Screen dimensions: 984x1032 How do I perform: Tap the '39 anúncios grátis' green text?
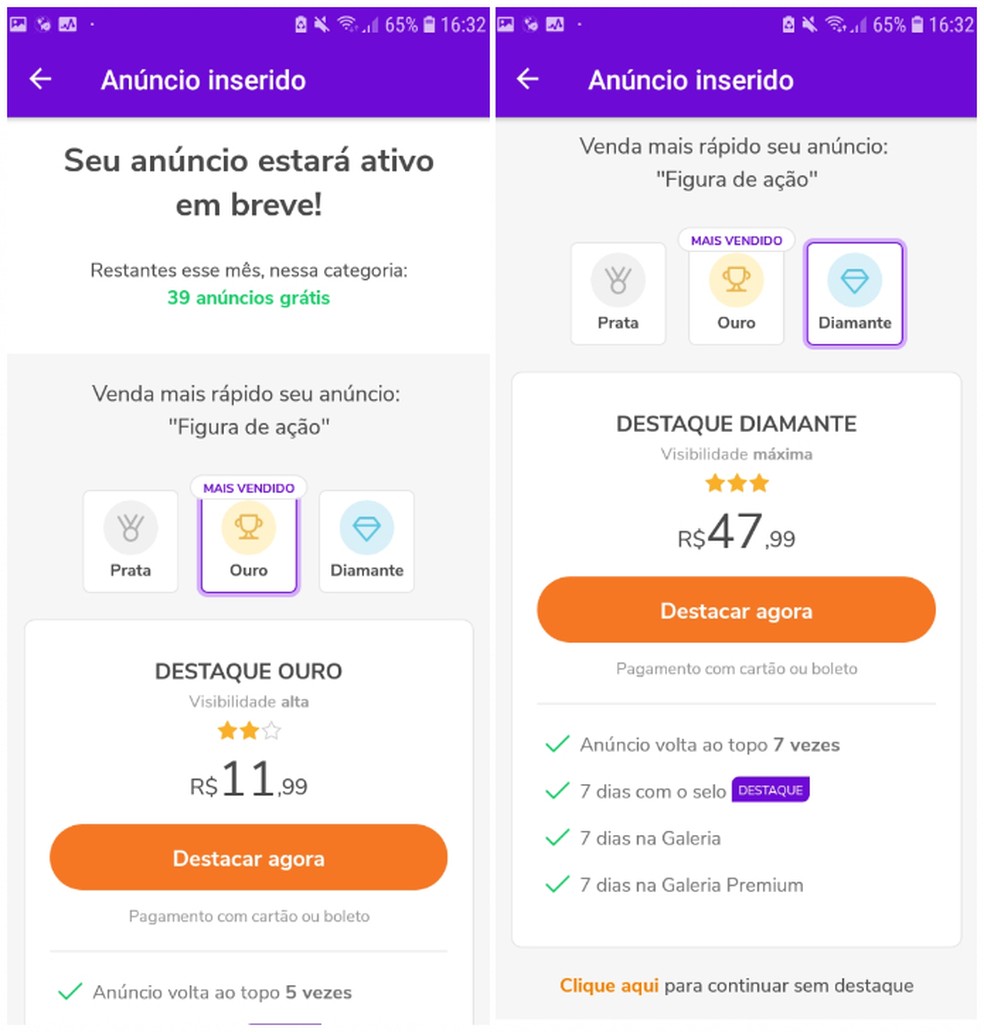pyautogui.click(x=247, y=298)
